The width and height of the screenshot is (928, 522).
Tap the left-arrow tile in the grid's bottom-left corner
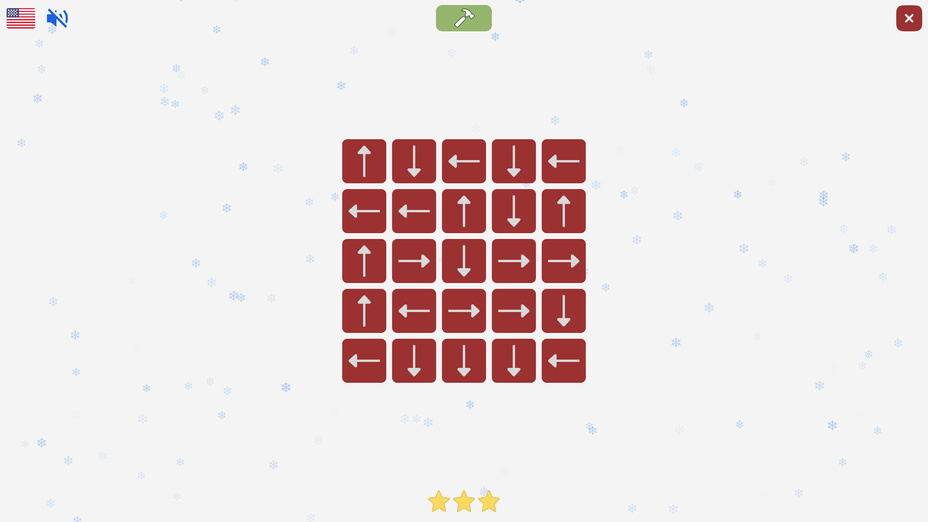pos(364,361)
